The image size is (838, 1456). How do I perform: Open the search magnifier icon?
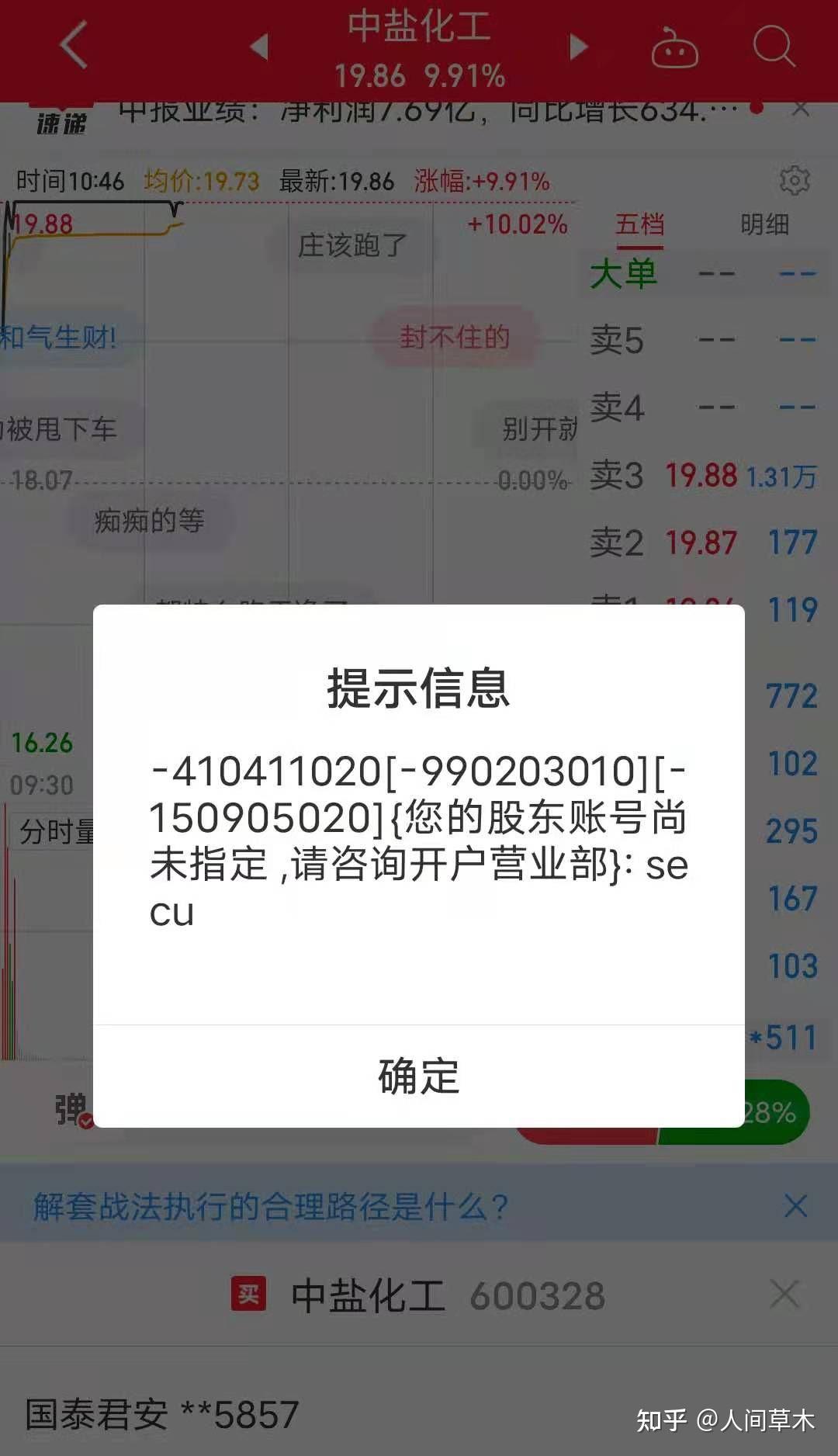[774, 46]
